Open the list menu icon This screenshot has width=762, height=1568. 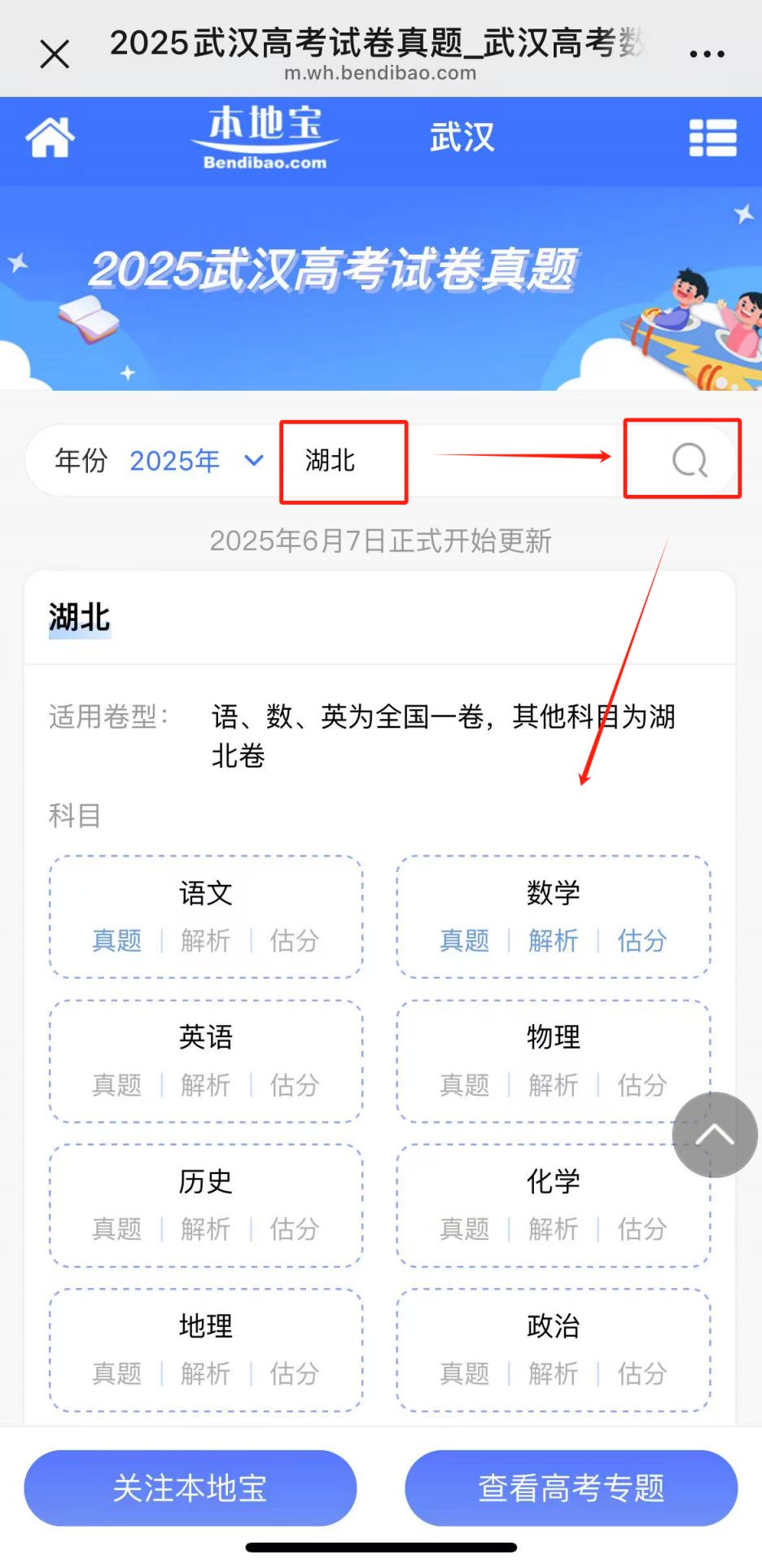[x=712, y=138]
